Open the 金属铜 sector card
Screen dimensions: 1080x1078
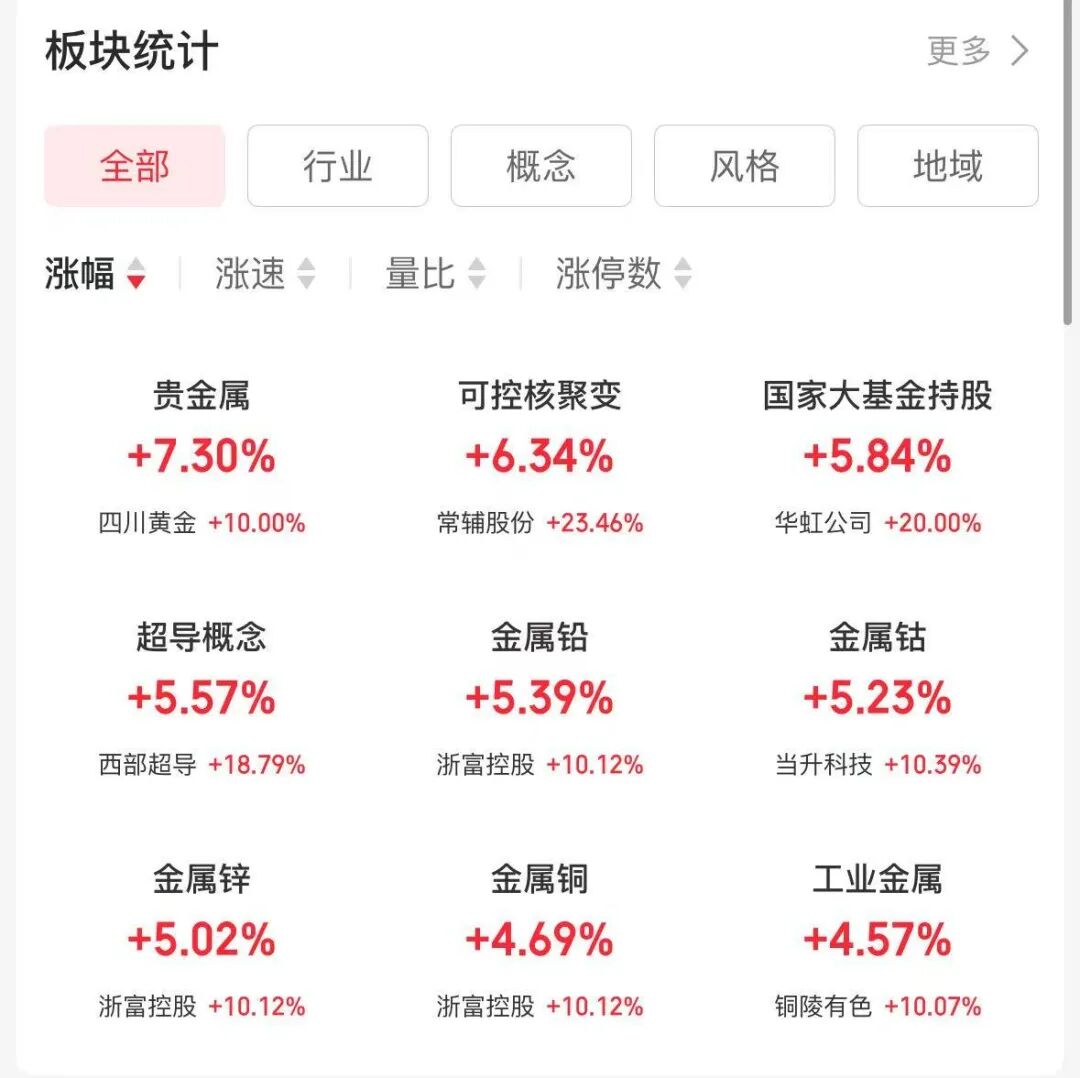540,940
